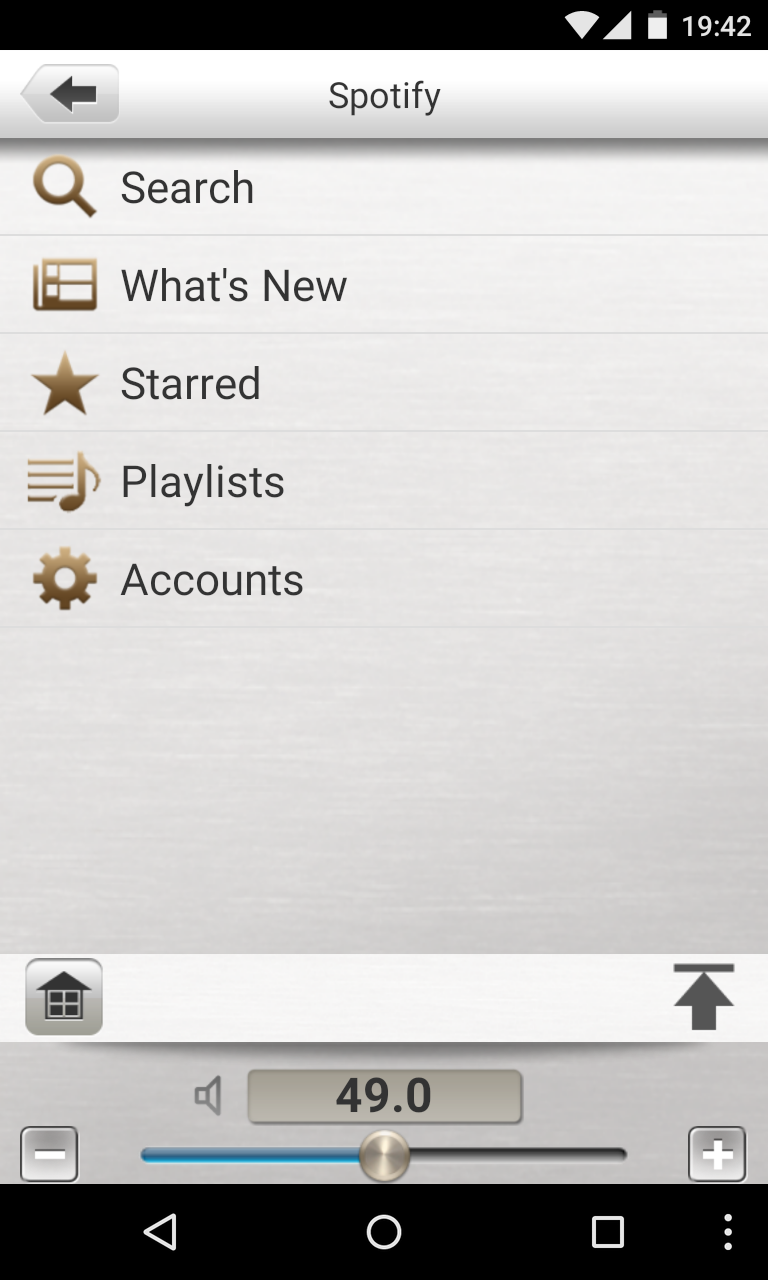The width and height of the screenshot is (768, 1280).
Task: View Starred tracks
Action: tap(384, 383)
